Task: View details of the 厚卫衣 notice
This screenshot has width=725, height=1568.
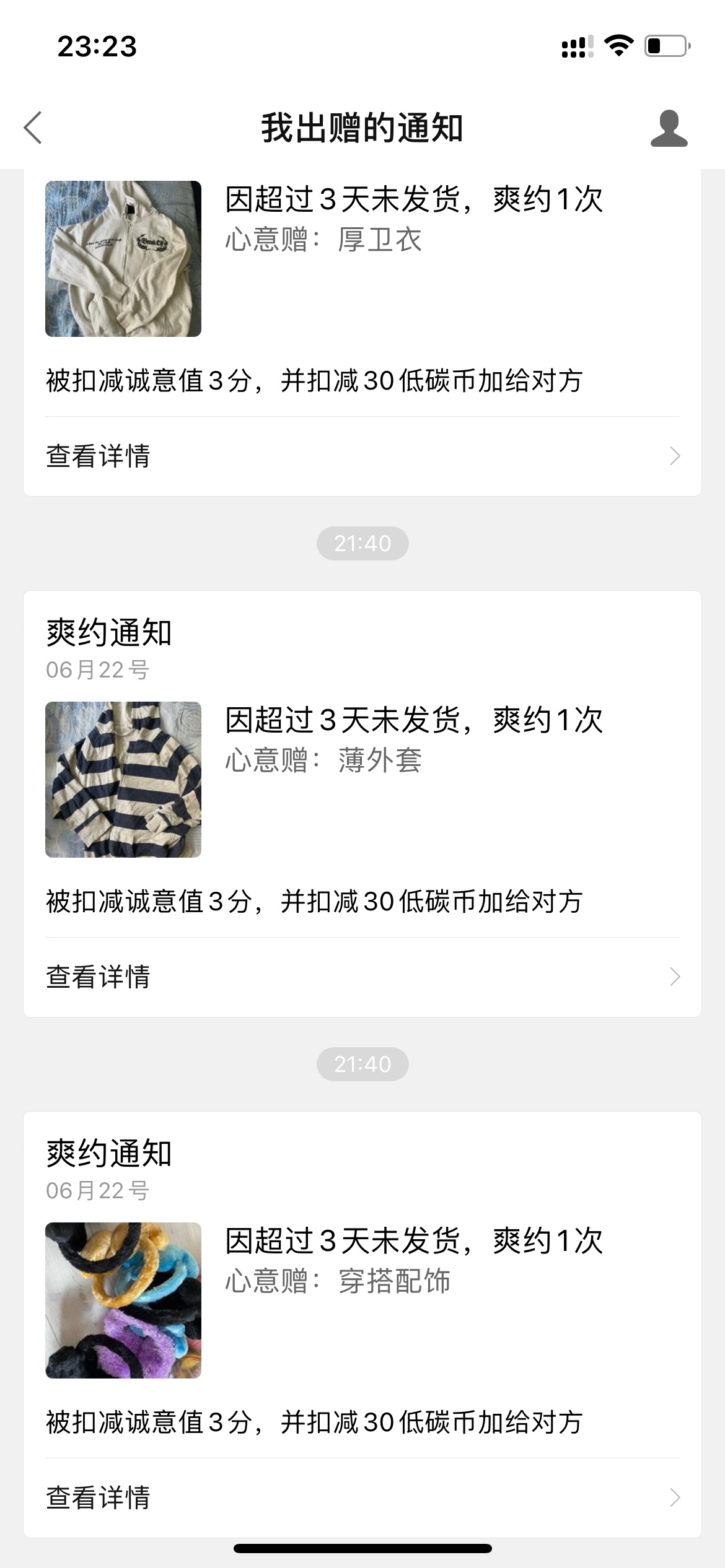Action: [362, 456]
